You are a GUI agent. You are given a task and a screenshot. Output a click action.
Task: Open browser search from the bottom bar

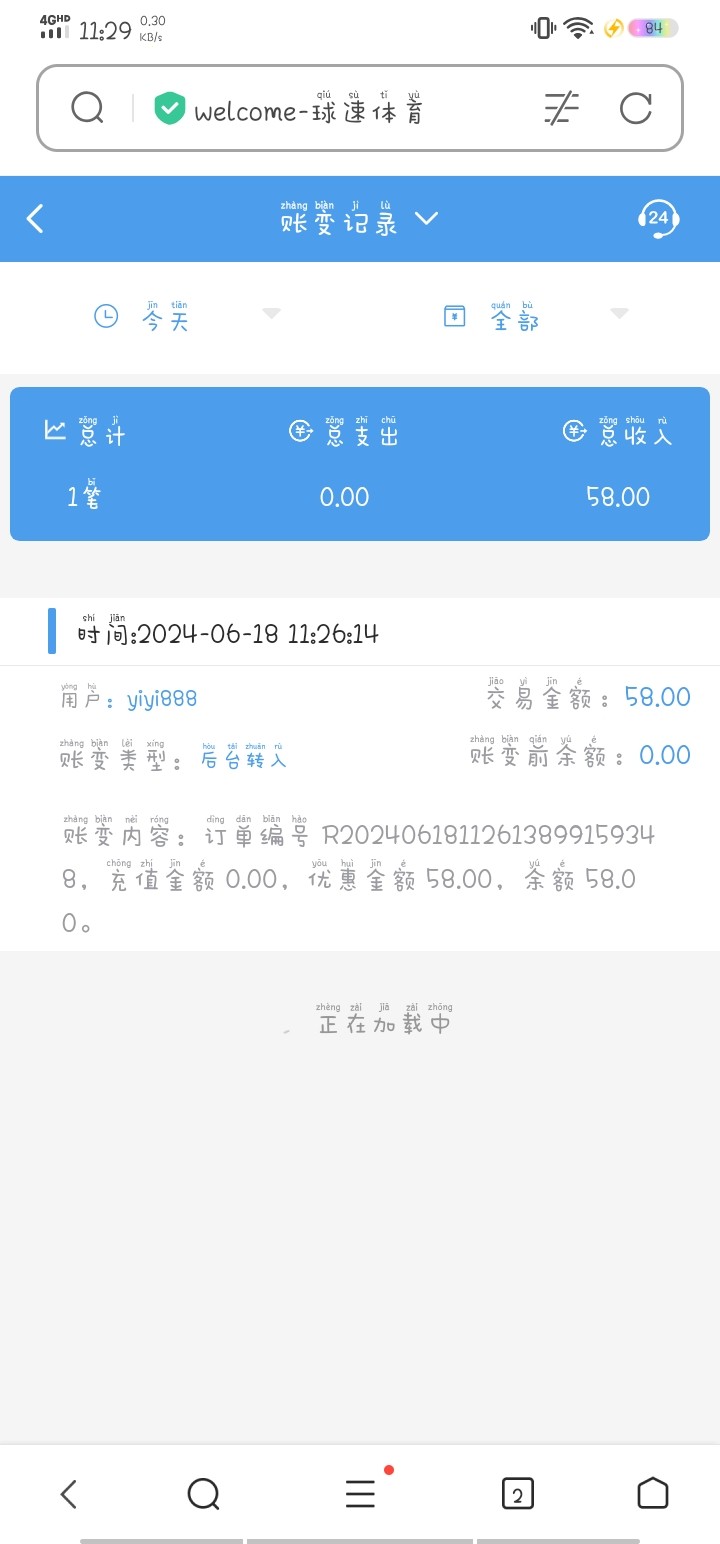pos(203,1494)
